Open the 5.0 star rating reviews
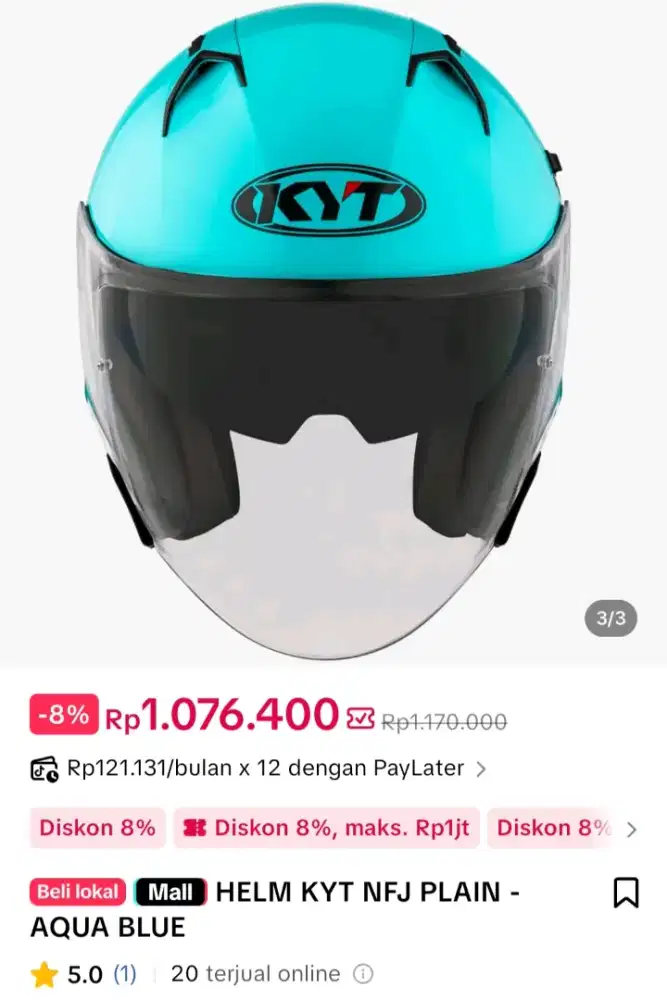667x1000 pixels. 83,974
